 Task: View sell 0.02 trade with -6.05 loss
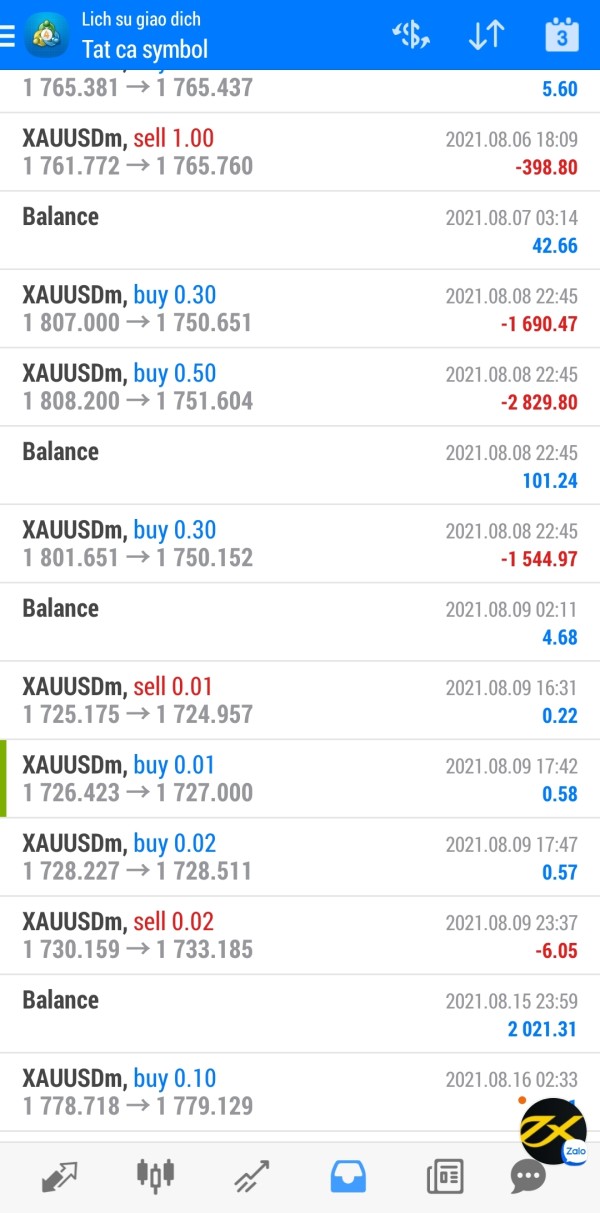[x=300, y=935]
